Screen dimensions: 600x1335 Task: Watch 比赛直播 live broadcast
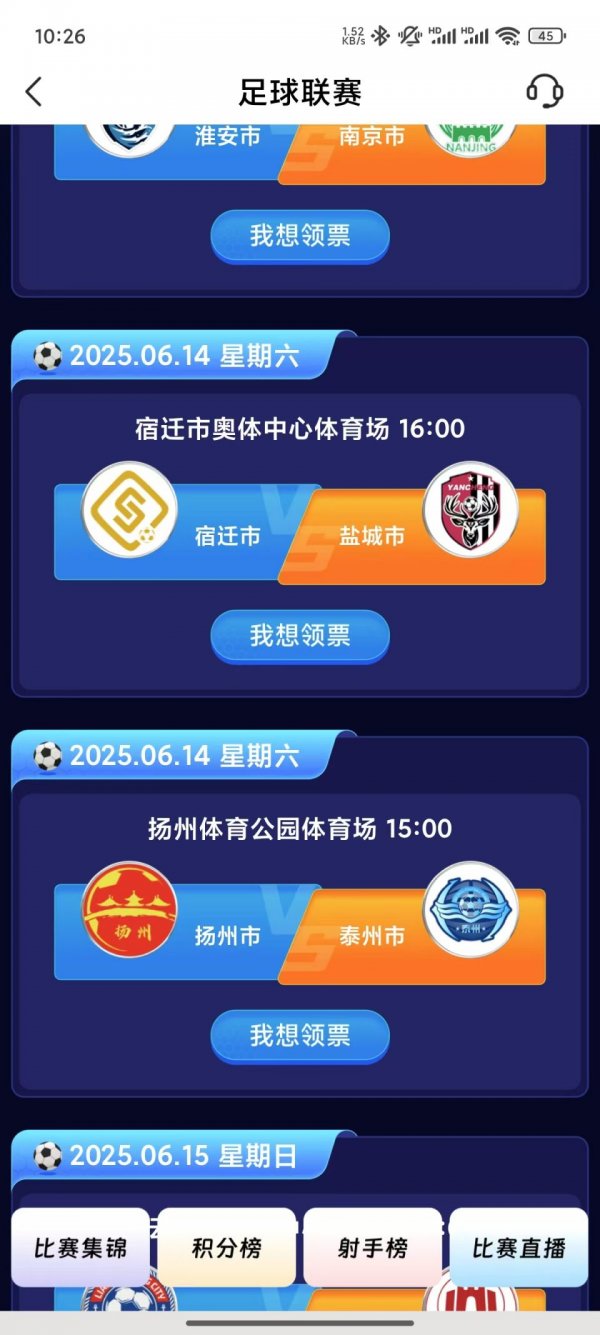[519, 1248]
